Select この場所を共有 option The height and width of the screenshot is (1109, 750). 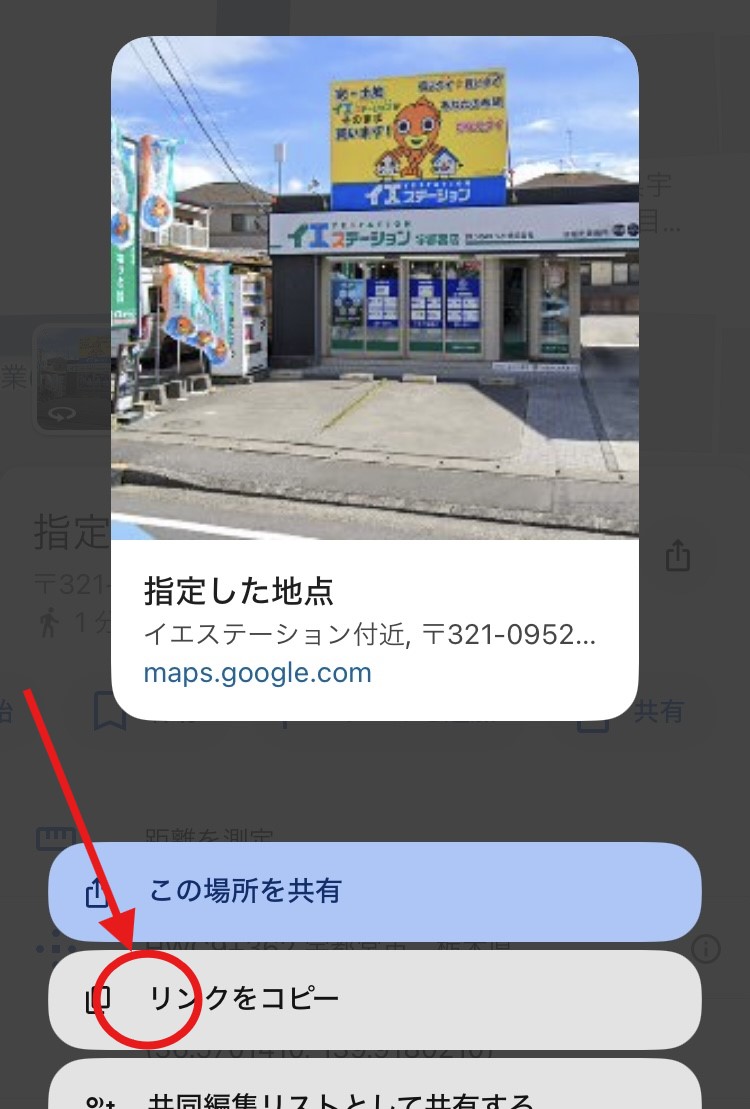pos(374,891)
